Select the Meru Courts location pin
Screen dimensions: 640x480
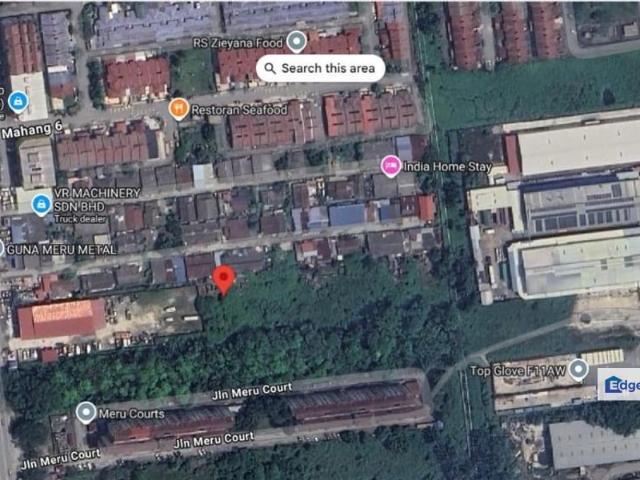click(86, 412)
